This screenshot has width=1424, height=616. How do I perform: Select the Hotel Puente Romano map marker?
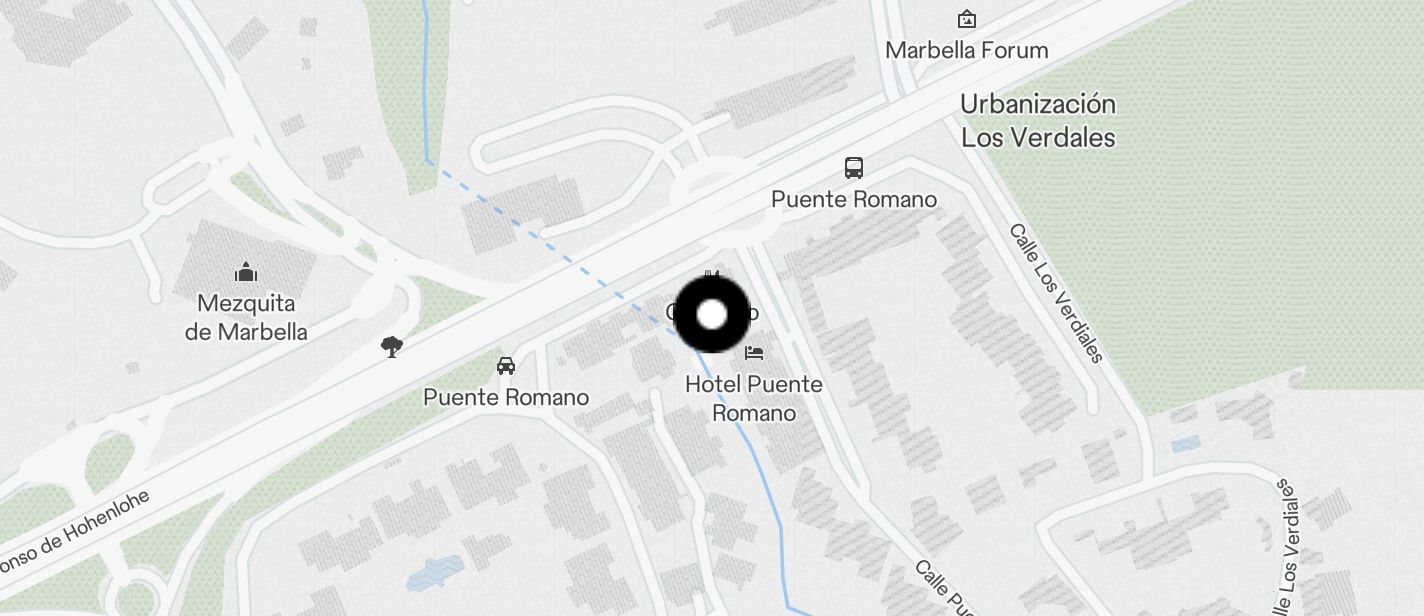[x=754, y=353]
